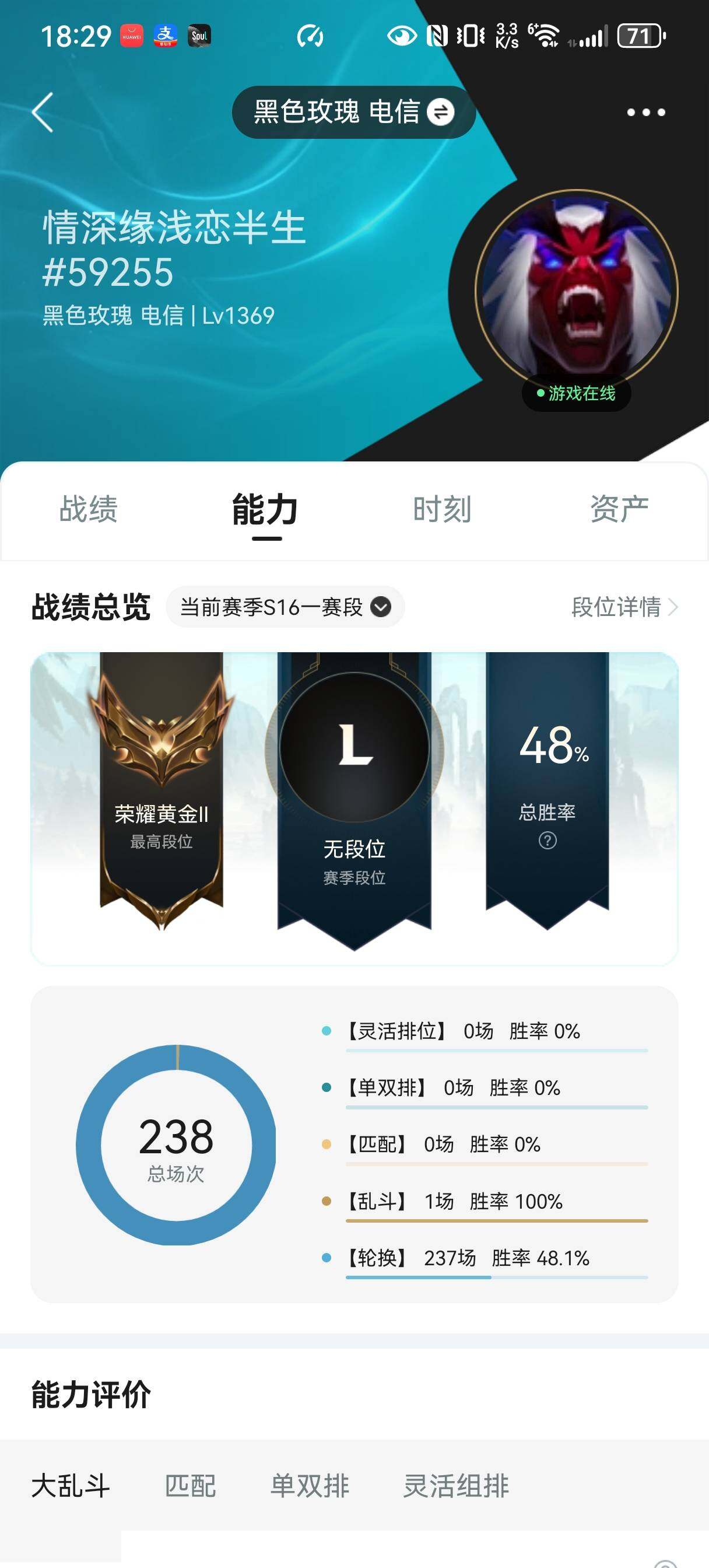Go back using the top-left arrow
The height and width of the screenshot is (1568, 709).
tap(43, 113)
